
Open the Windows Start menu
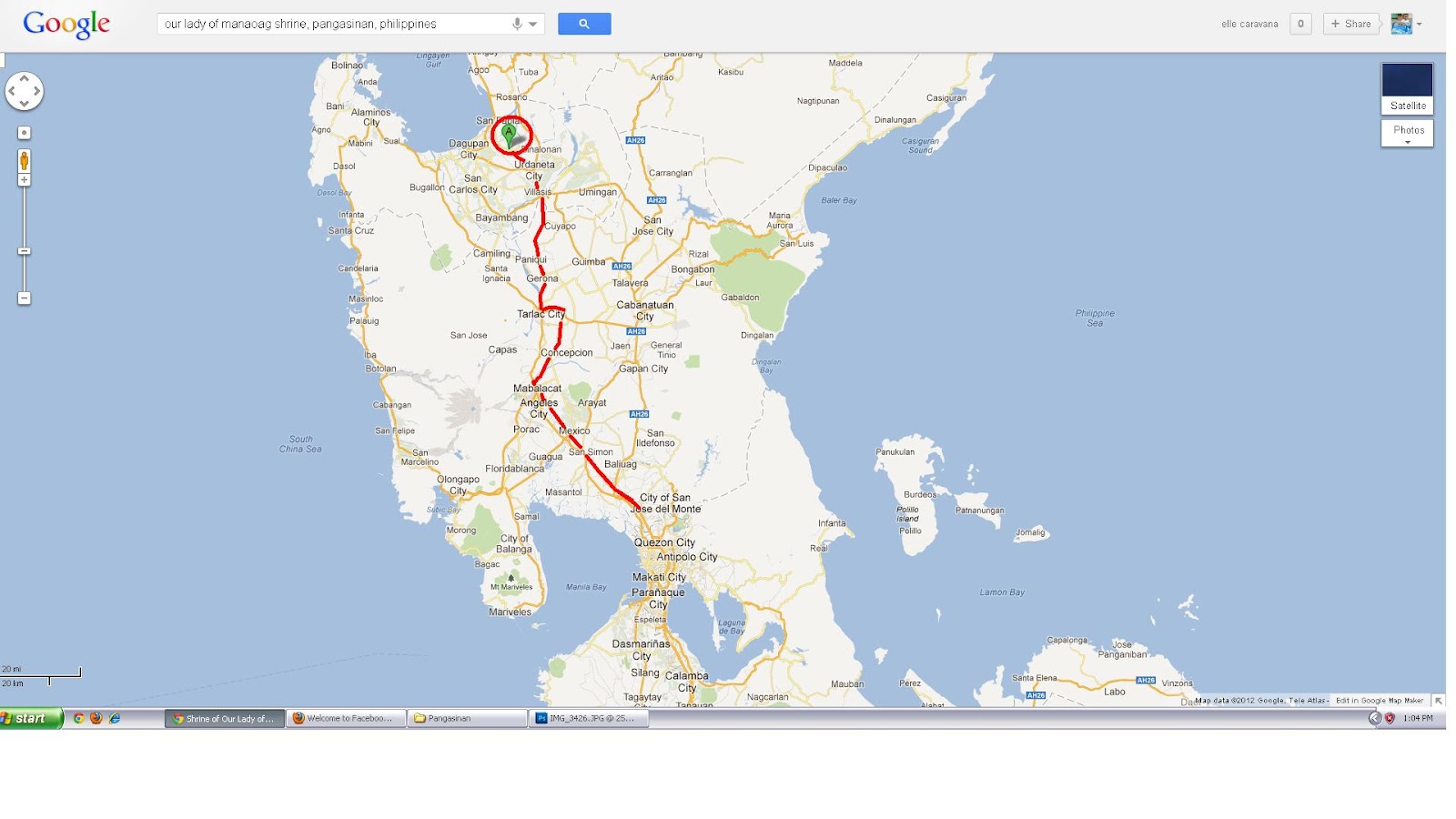(31, 718)
